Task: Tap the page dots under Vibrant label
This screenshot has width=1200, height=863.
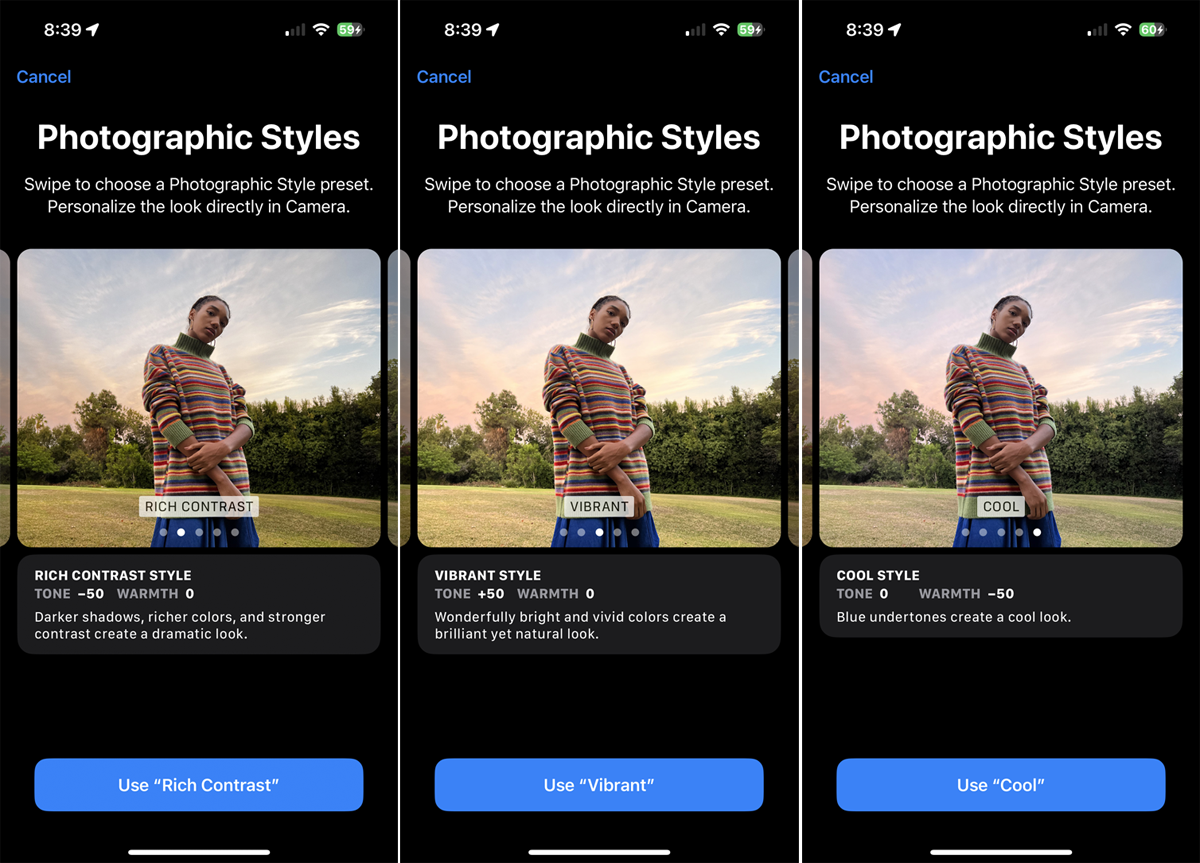Action: [x=599, y=533]
